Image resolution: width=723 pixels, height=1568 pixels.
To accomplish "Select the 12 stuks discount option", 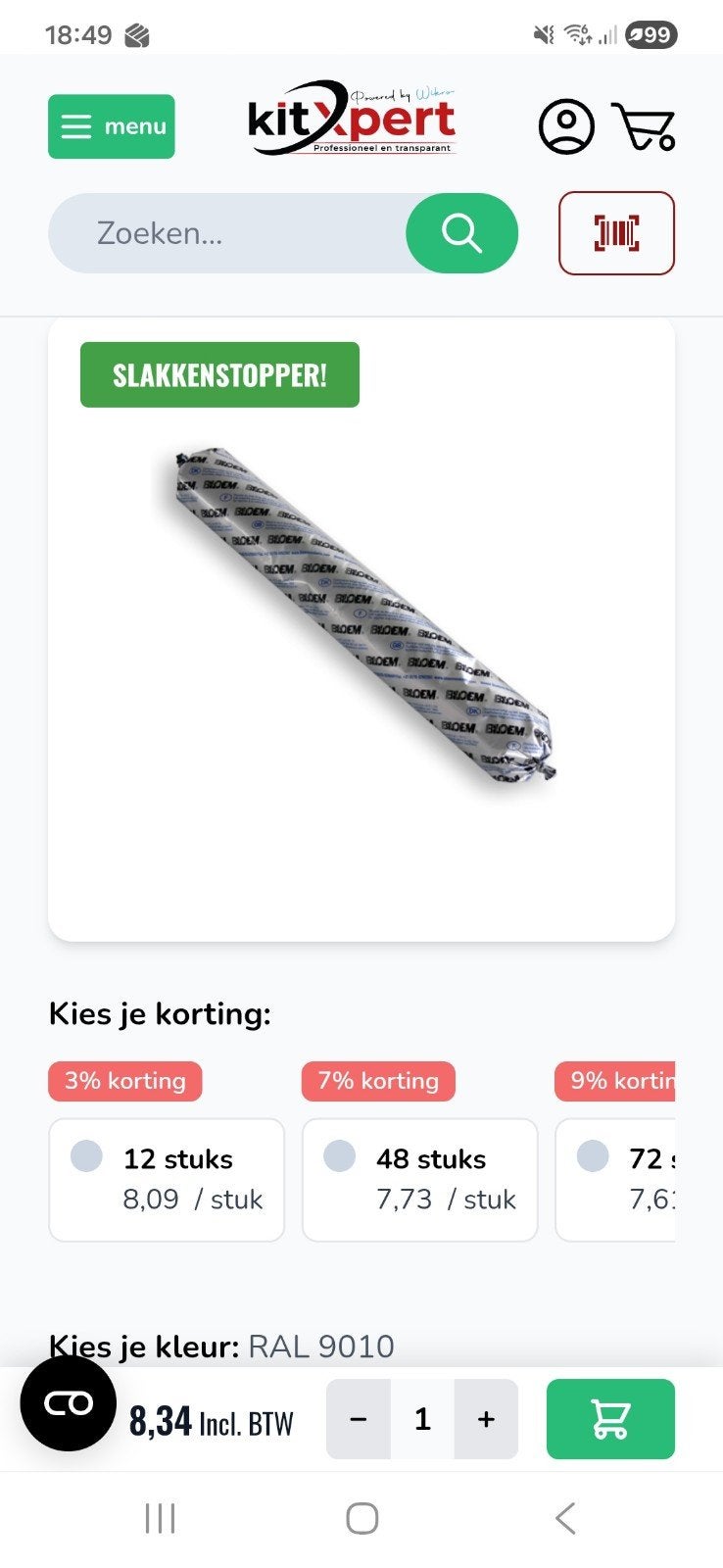I will click(167, 1180).
